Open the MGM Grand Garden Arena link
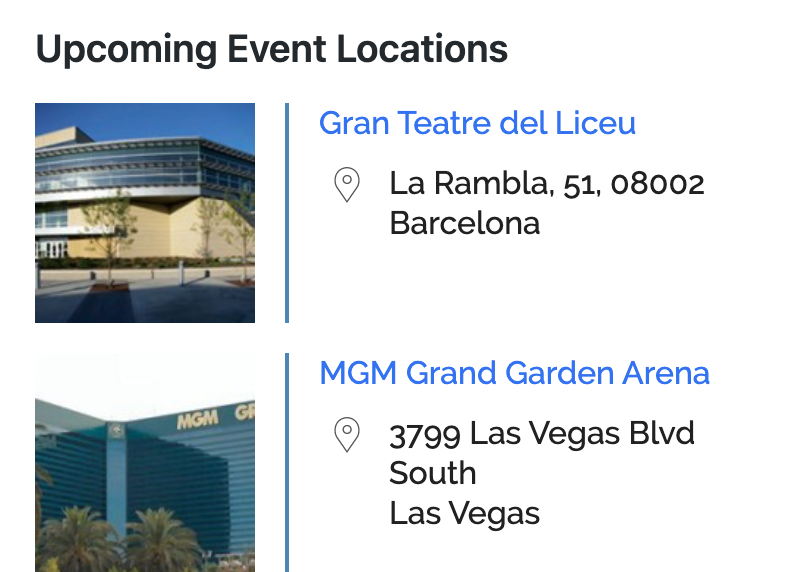 coord(514,373)
